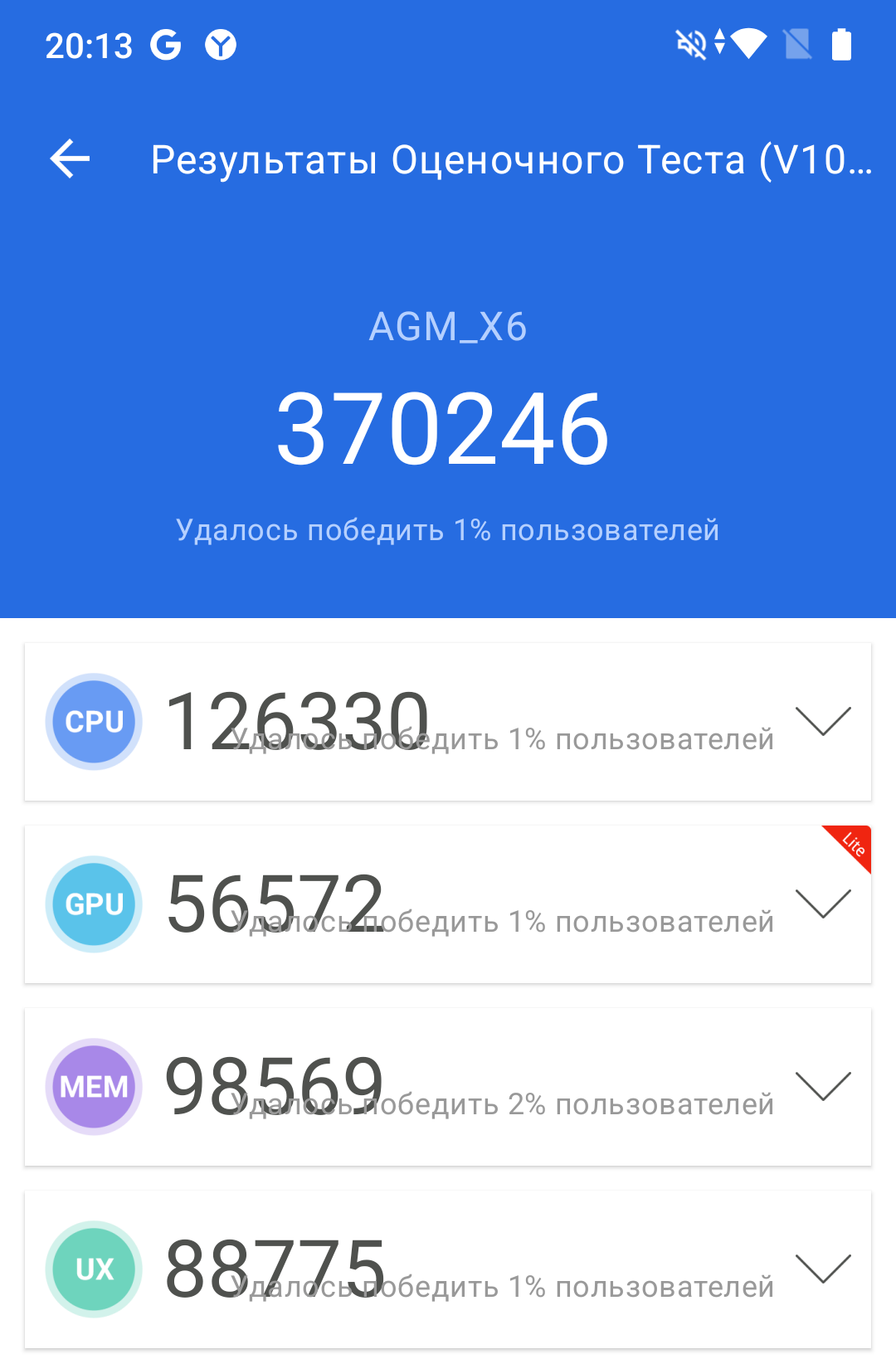Viewport: 896px width, 1364px height.
Task: Expand the MEM score details
Action: click(x=822, y=1086)
